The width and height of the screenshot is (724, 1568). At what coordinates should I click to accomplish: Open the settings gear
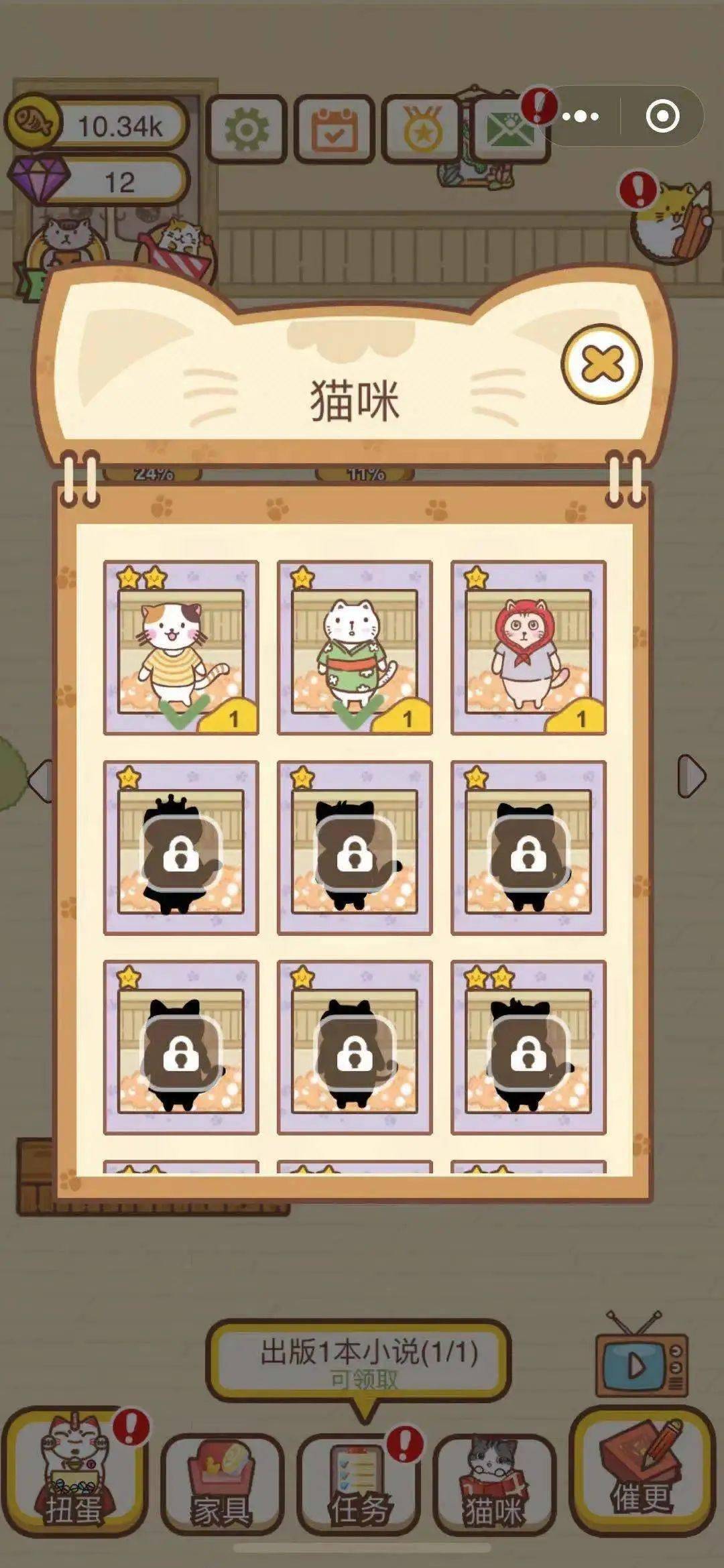(x=246, y=129)
